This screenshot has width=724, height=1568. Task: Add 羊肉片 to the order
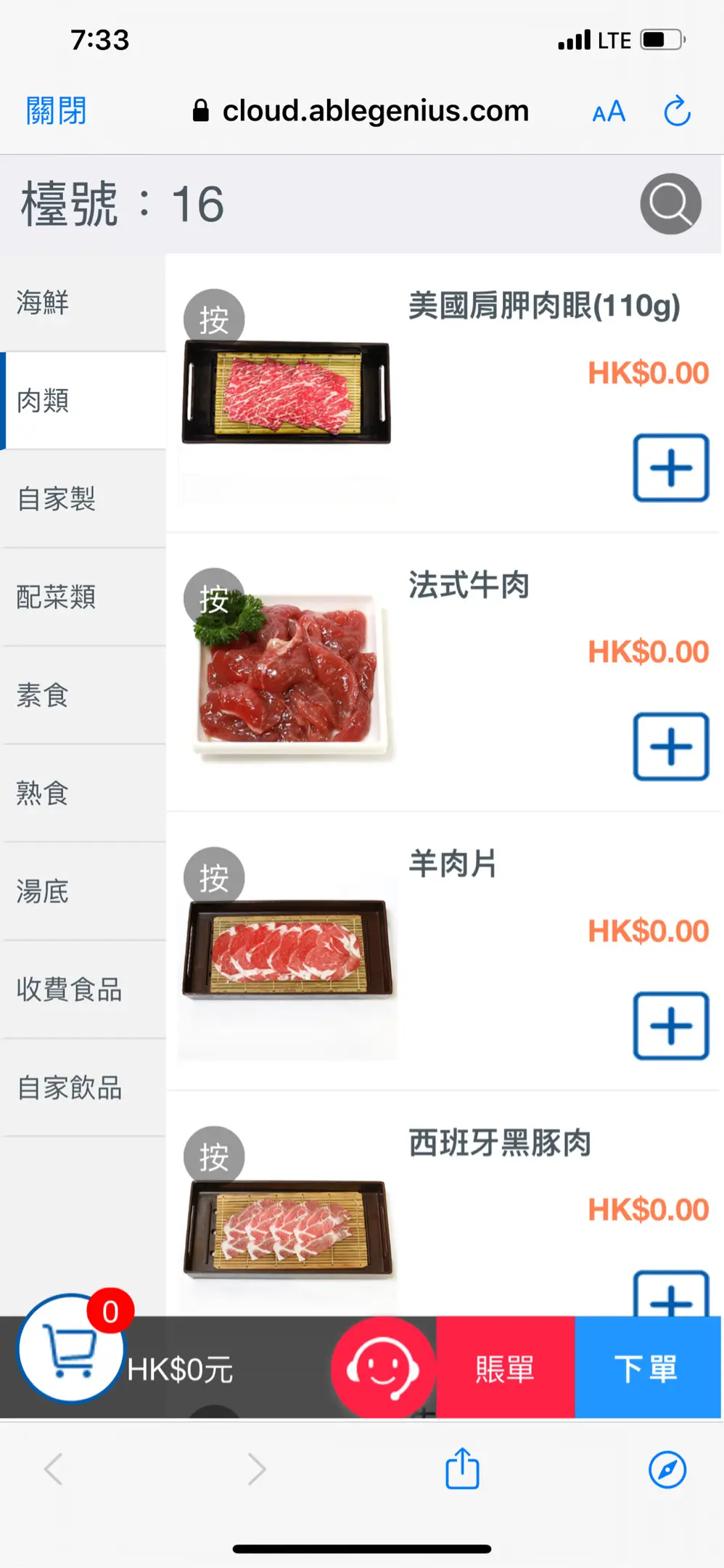(670, 1025)
